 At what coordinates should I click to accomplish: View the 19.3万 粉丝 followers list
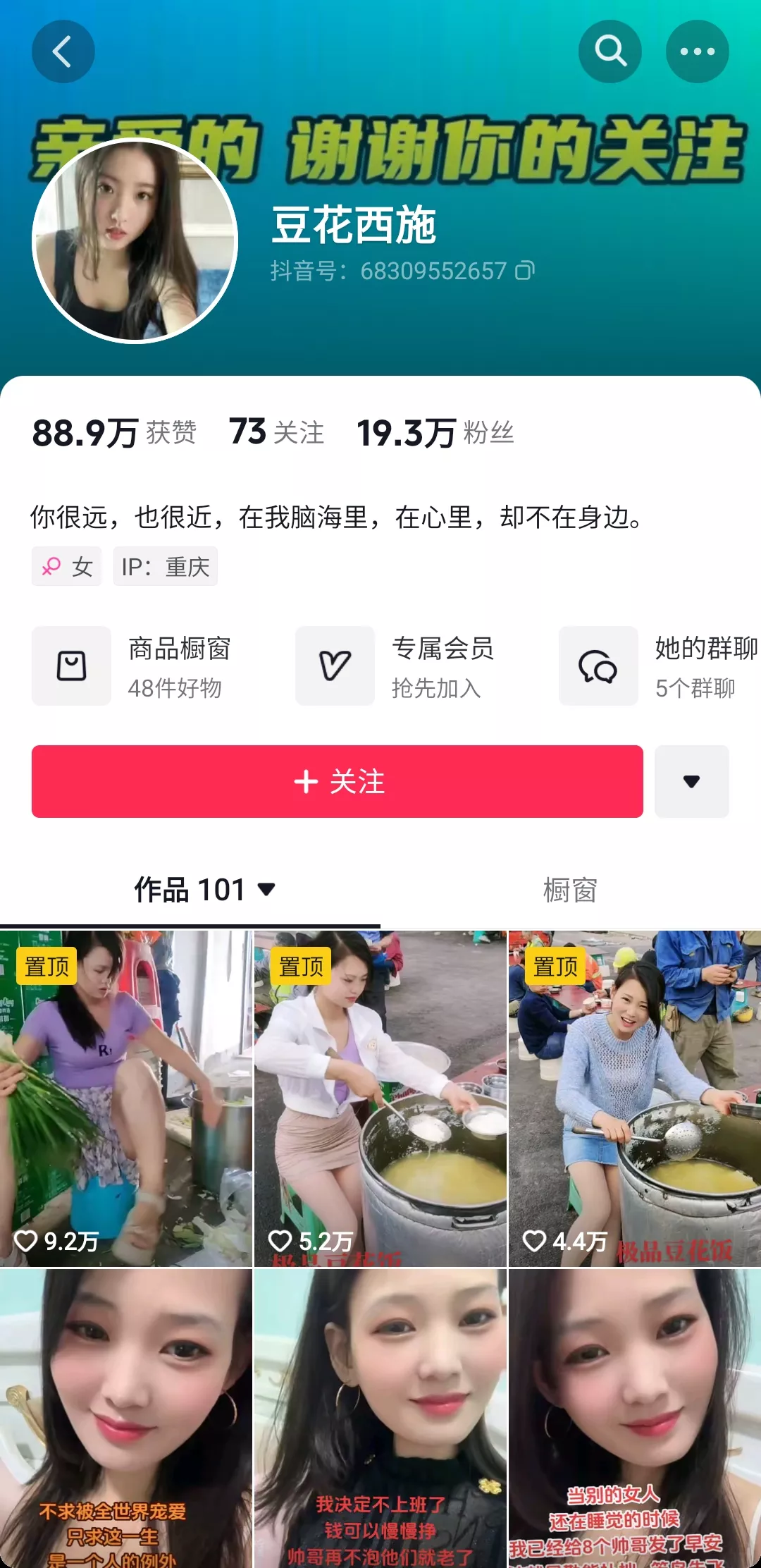tap(435, 432)
